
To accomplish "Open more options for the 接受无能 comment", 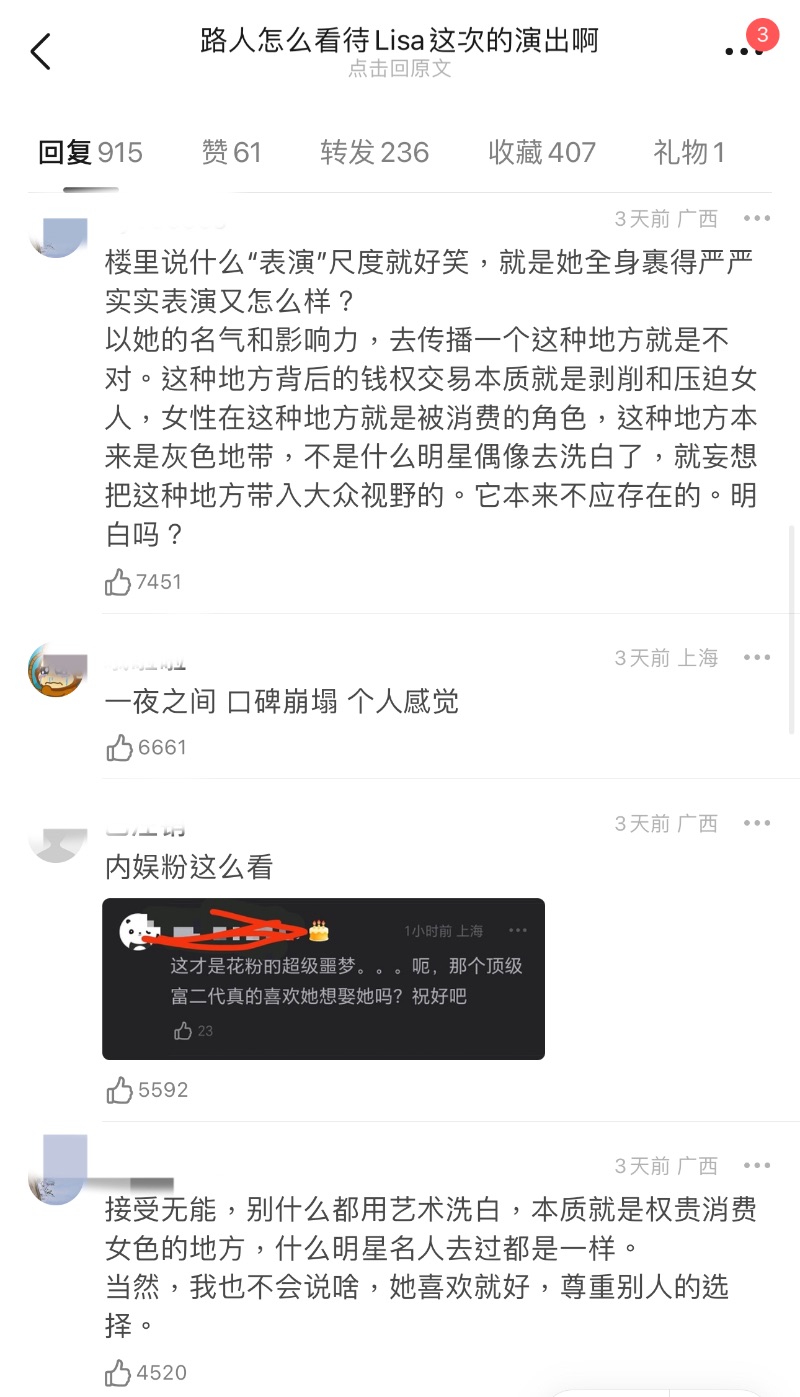I will click(x=757, y=1166).
